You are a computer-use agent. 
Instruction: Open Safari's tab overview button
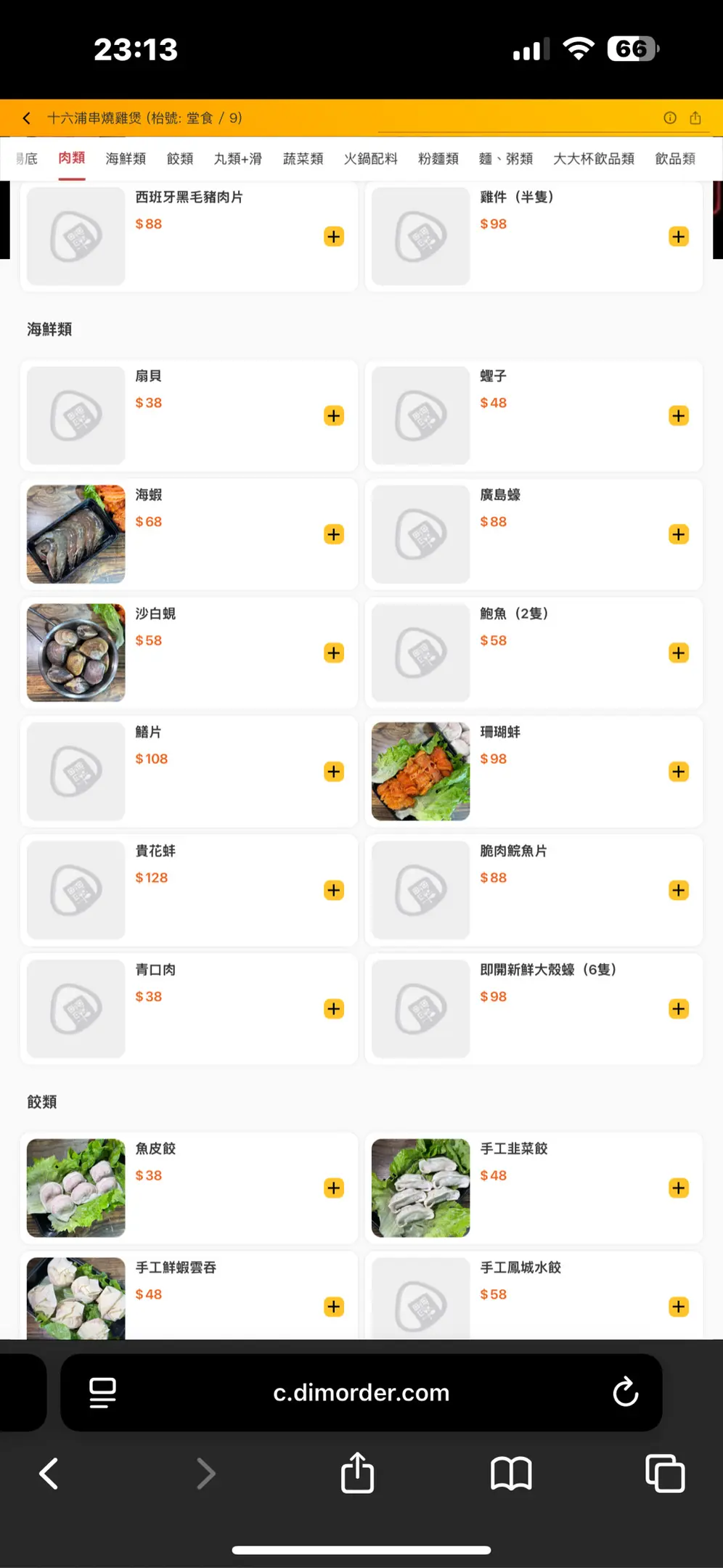tap(665, 1474)
